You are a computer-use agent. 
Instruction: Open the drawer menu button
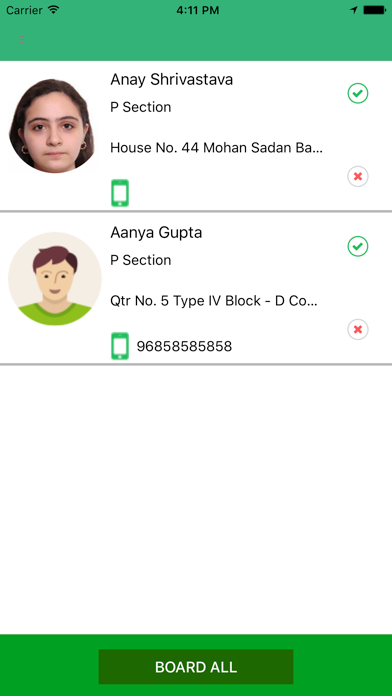22,40
